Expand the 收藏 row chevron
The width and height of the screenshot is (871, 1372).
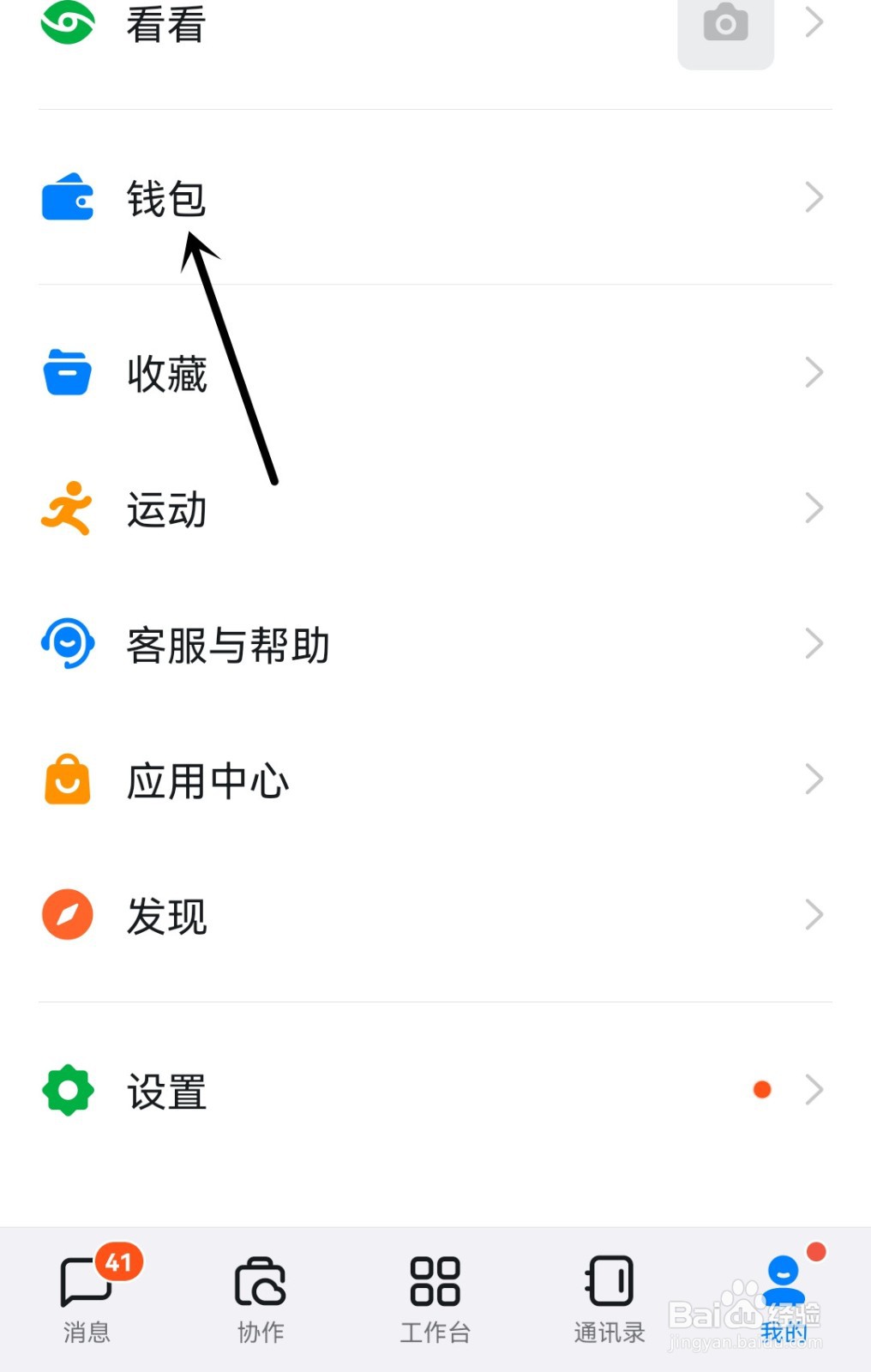click(x=814, y=372)
